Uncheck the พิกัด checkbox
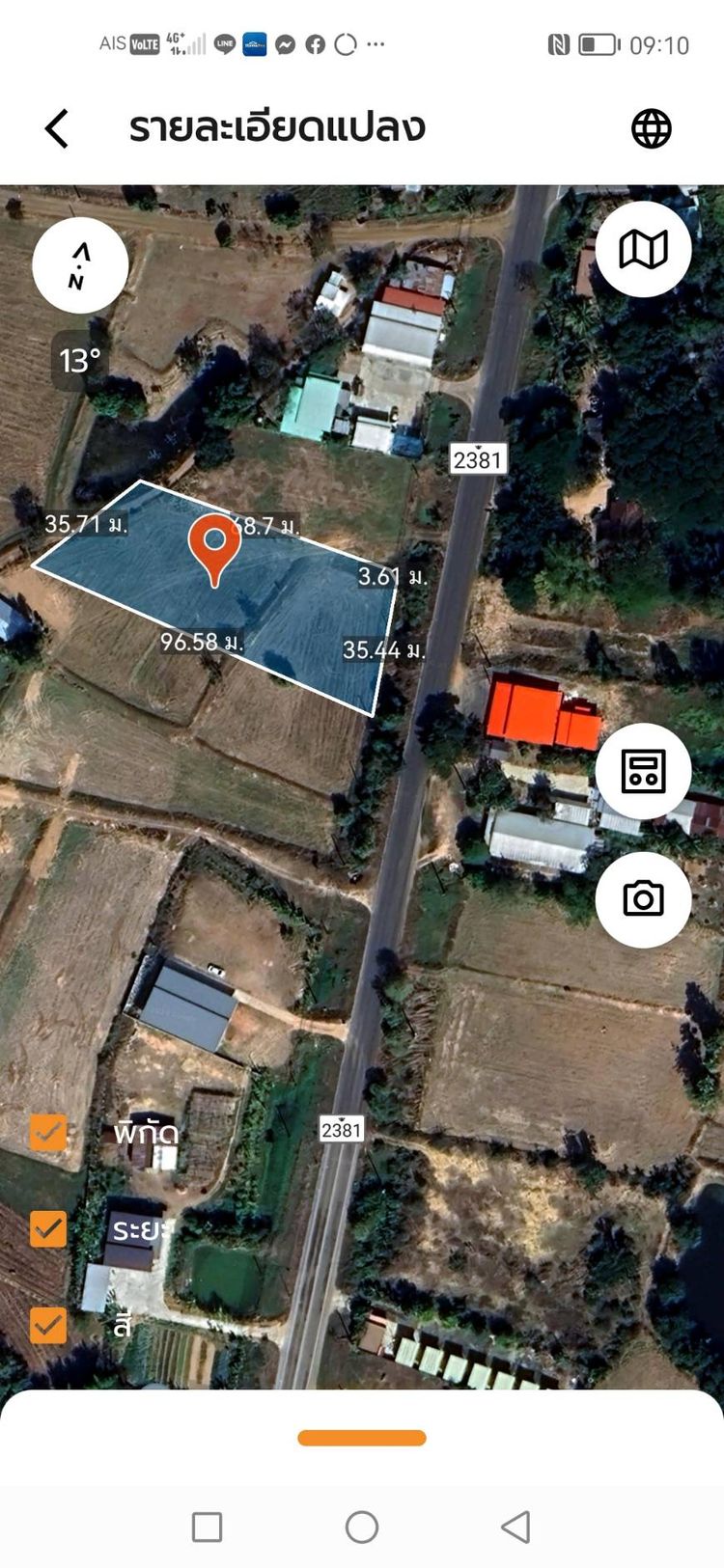The image size is (724, 1568). (x=48, y=1132)
